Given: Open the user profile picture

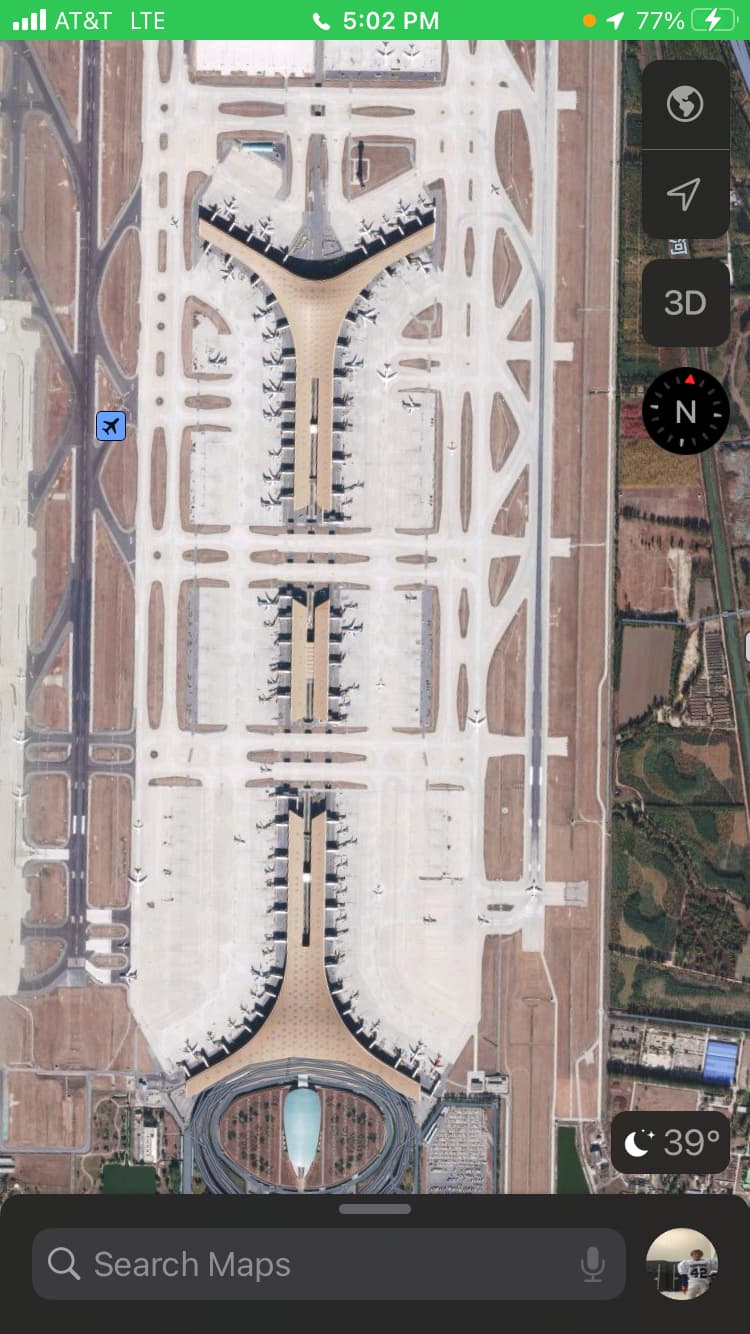Looking at the screenshot, I should (682, 1264).
